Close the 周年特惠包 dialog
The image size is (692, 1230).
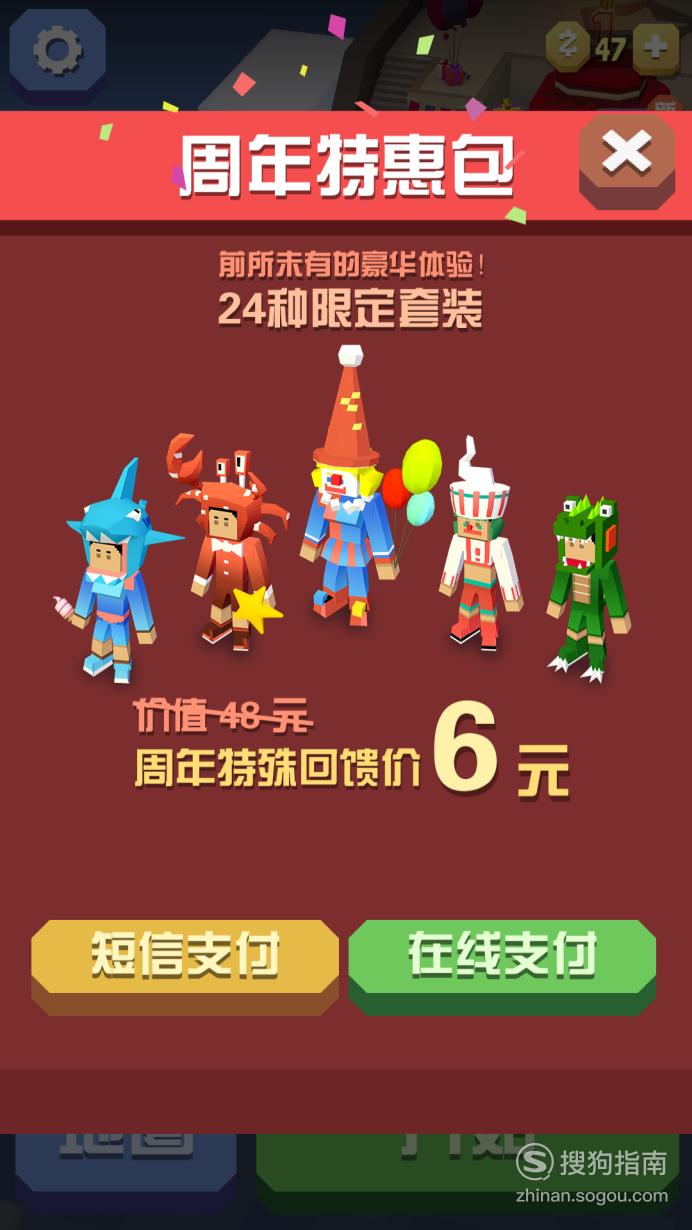coord(627,158)
